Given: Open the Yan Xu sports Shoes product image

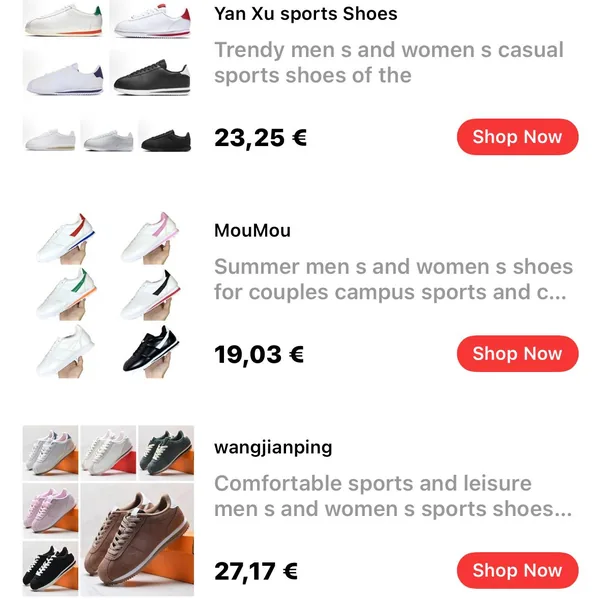Looking at the screenshot, I should coord(107,76).
